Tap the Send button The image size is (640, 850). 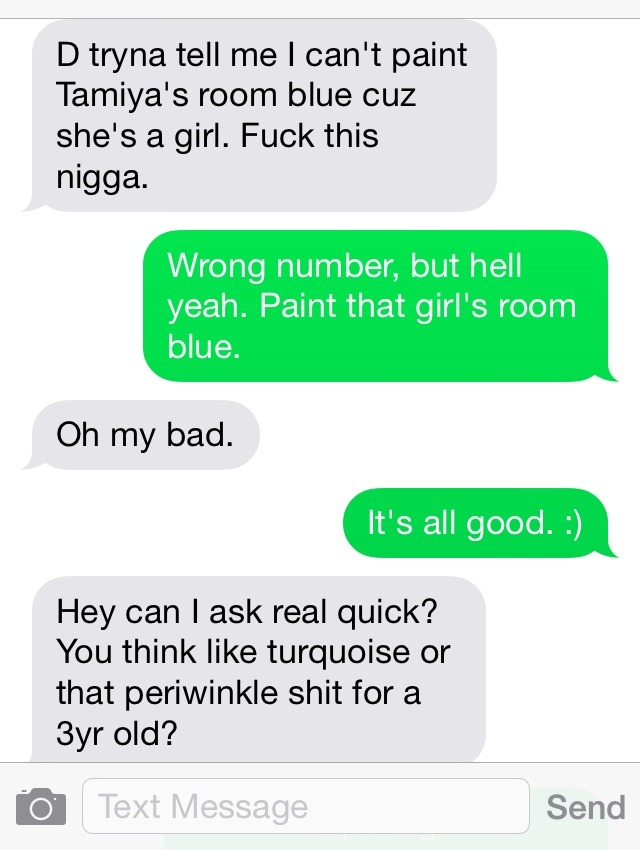pyautogui.click(x=585, y=806)
